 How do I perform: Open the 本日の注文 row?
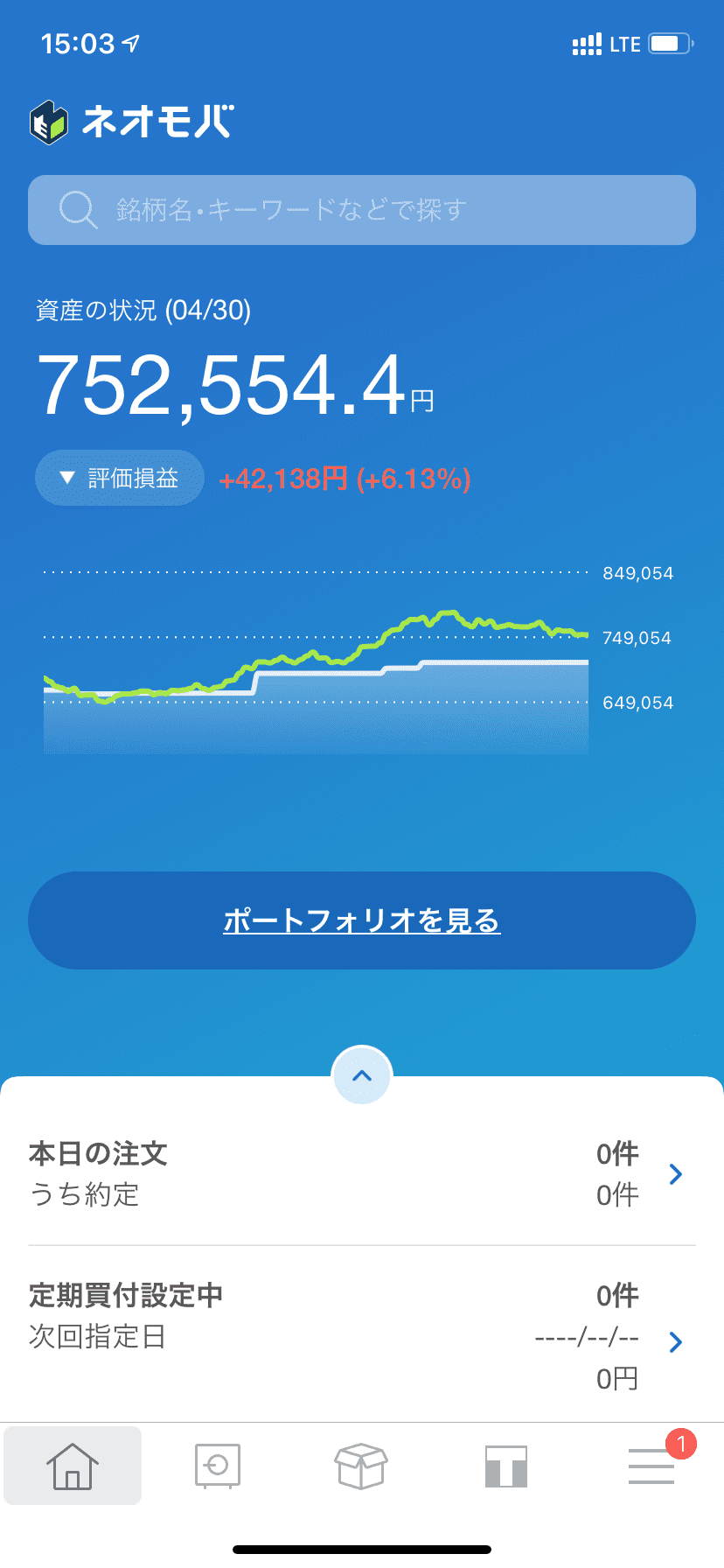point(362,1174)
